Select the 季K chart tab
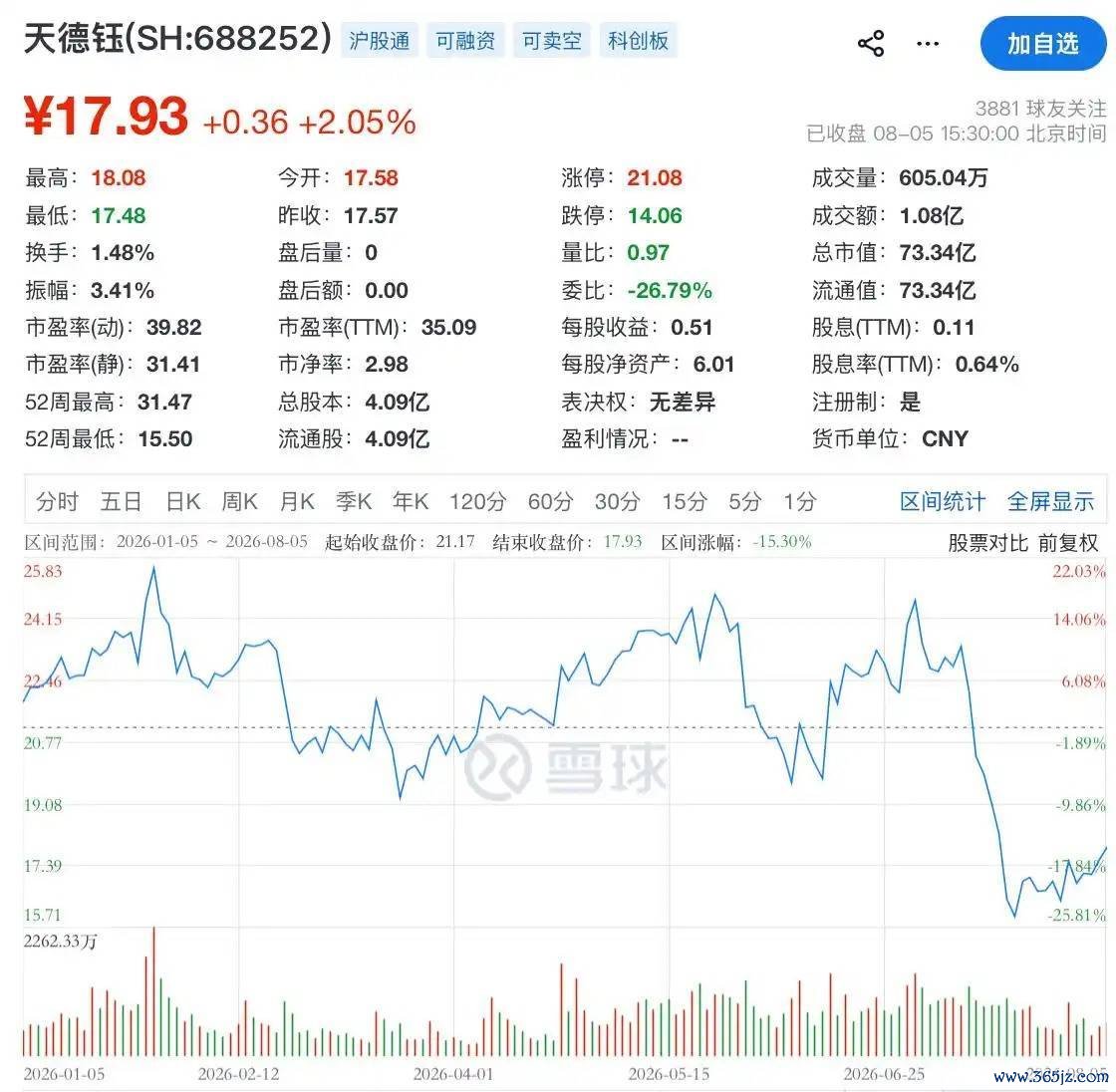The width and height of the screenshot is (1116, 1092). click(354, 501)
